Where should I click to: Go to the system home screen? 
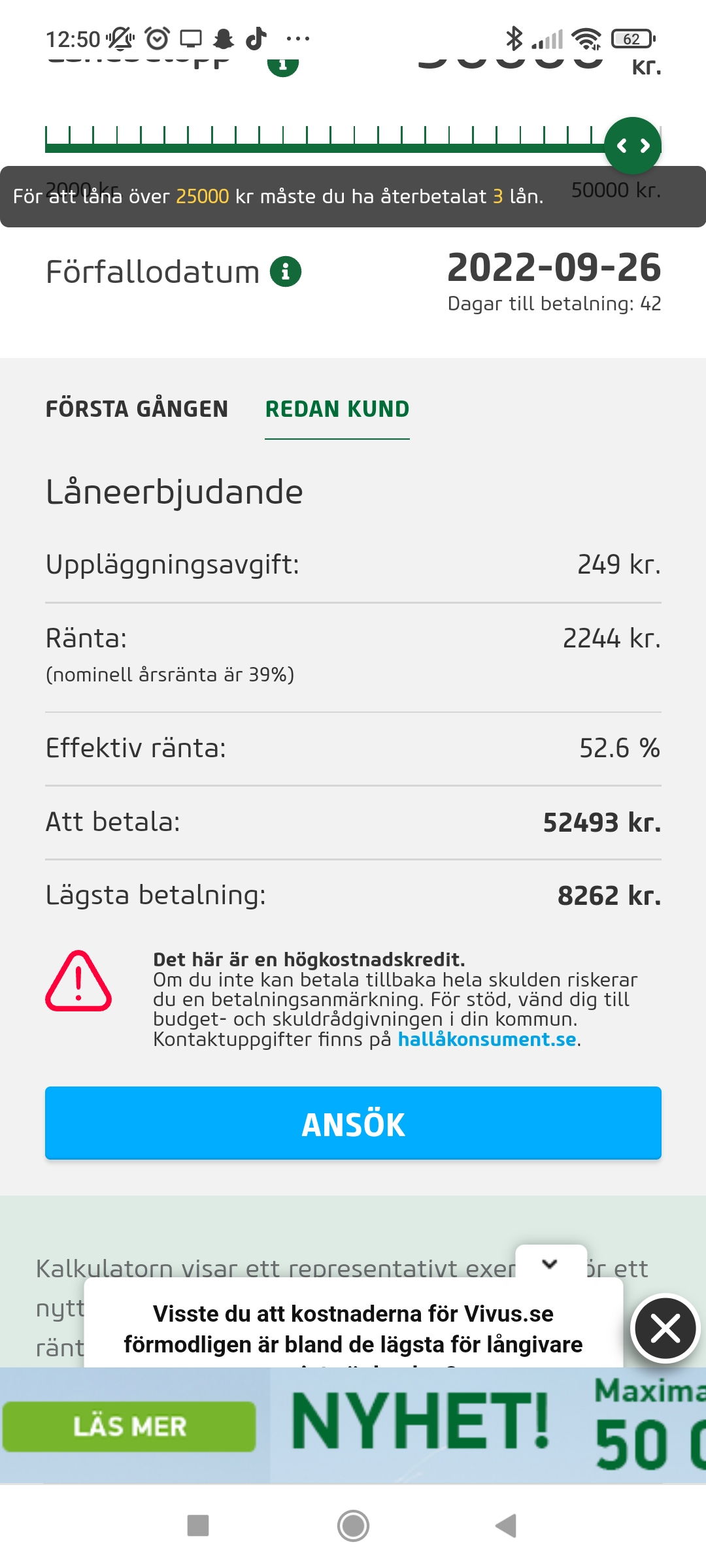click(x=353, y=1526)
